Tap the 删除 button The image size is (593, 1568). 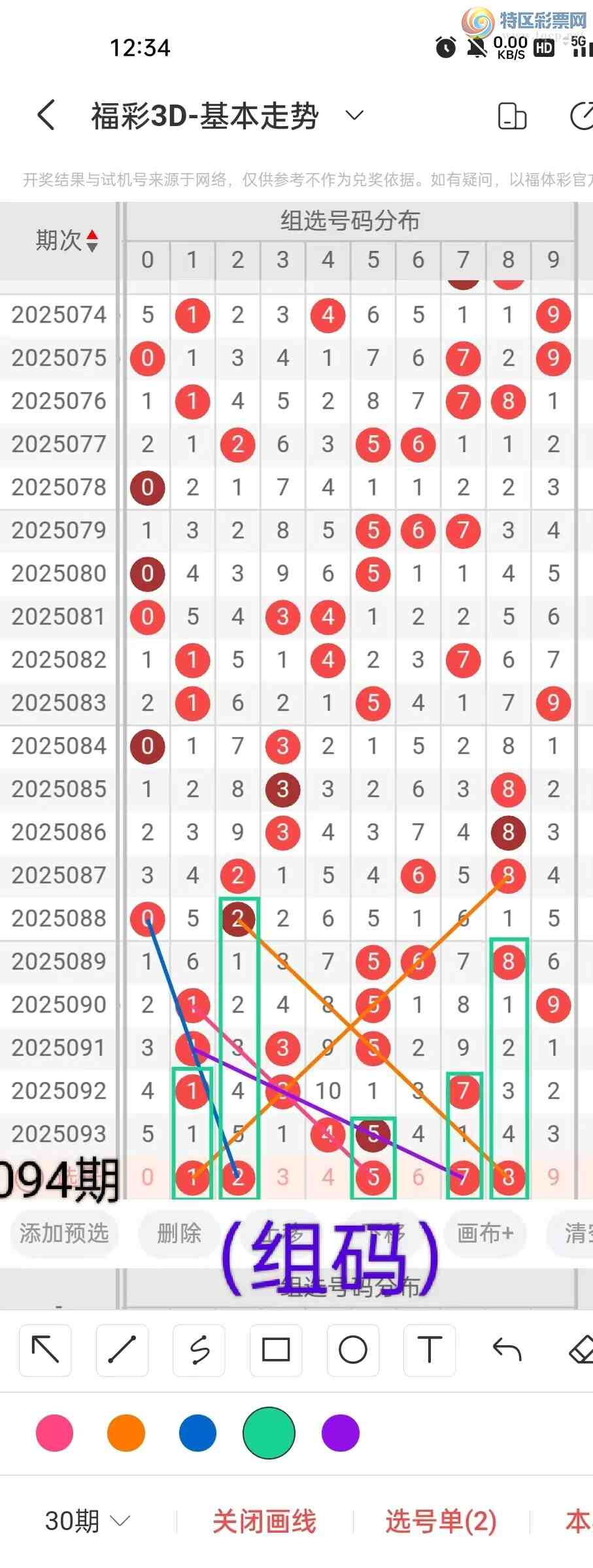[x=179, y=1233]
